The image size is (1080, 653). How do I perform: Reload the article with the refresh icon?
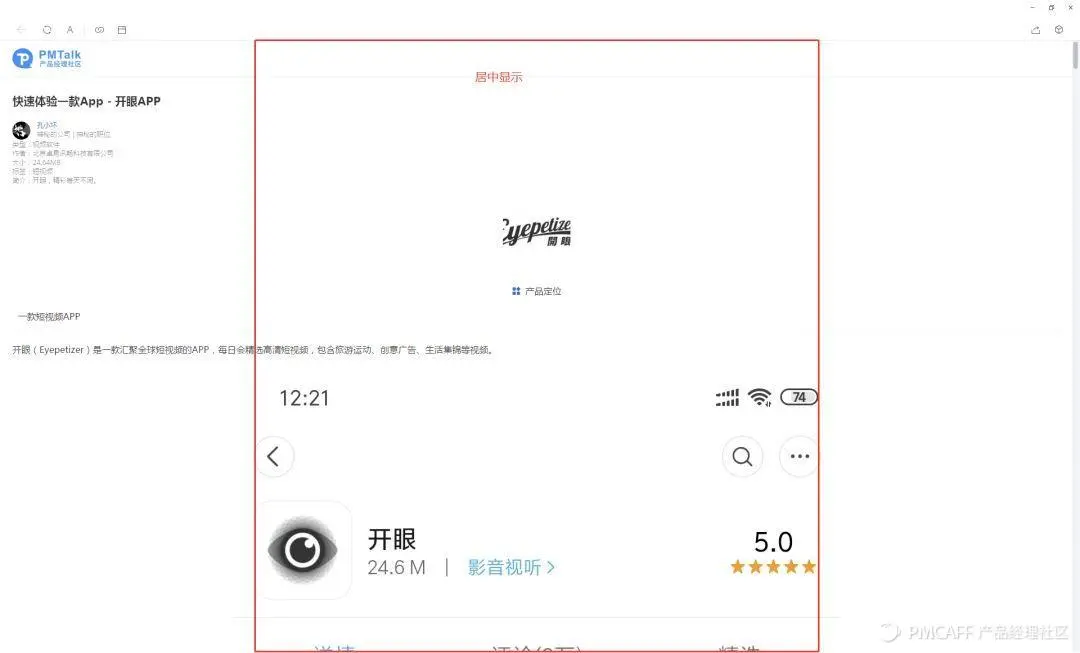(x=47, y=30)
